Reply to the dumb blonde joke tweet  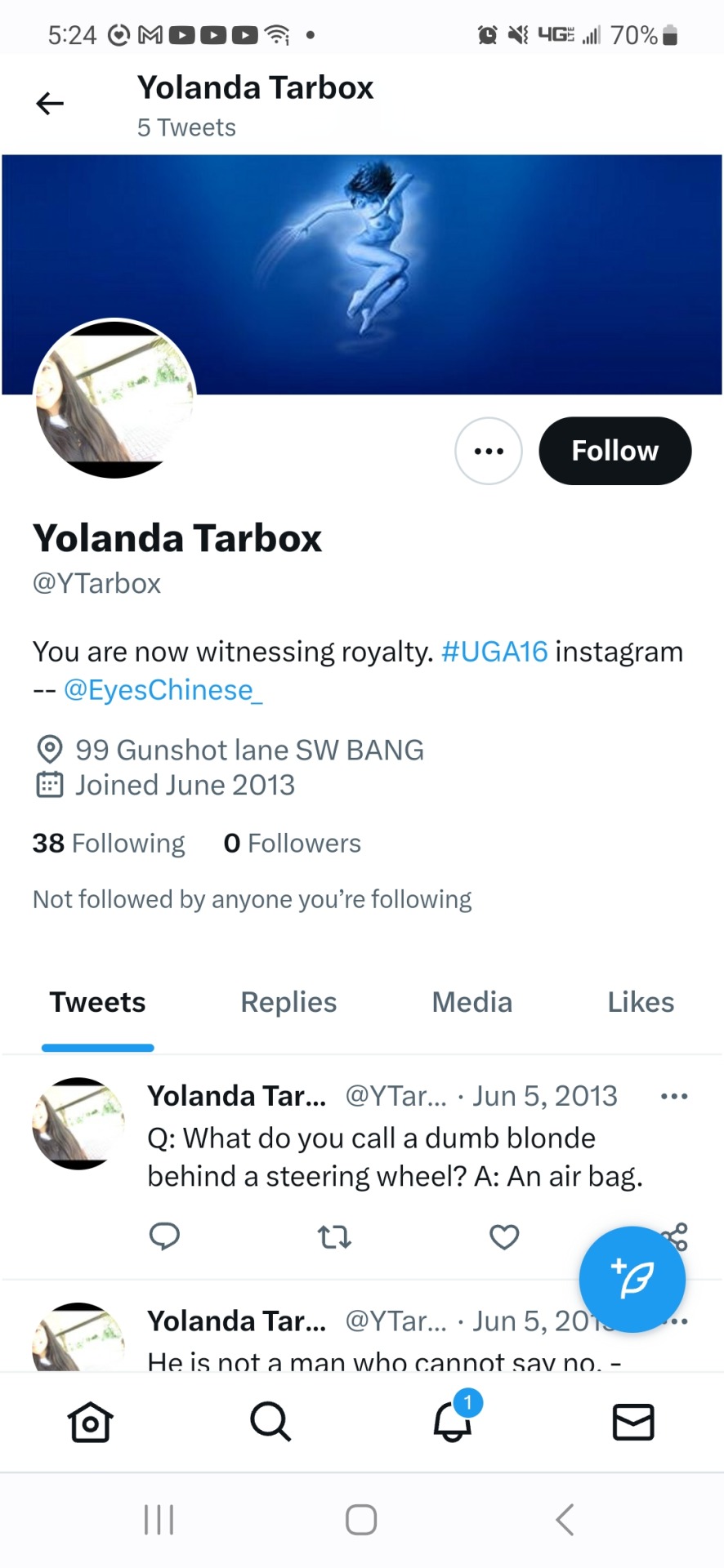164,1237
